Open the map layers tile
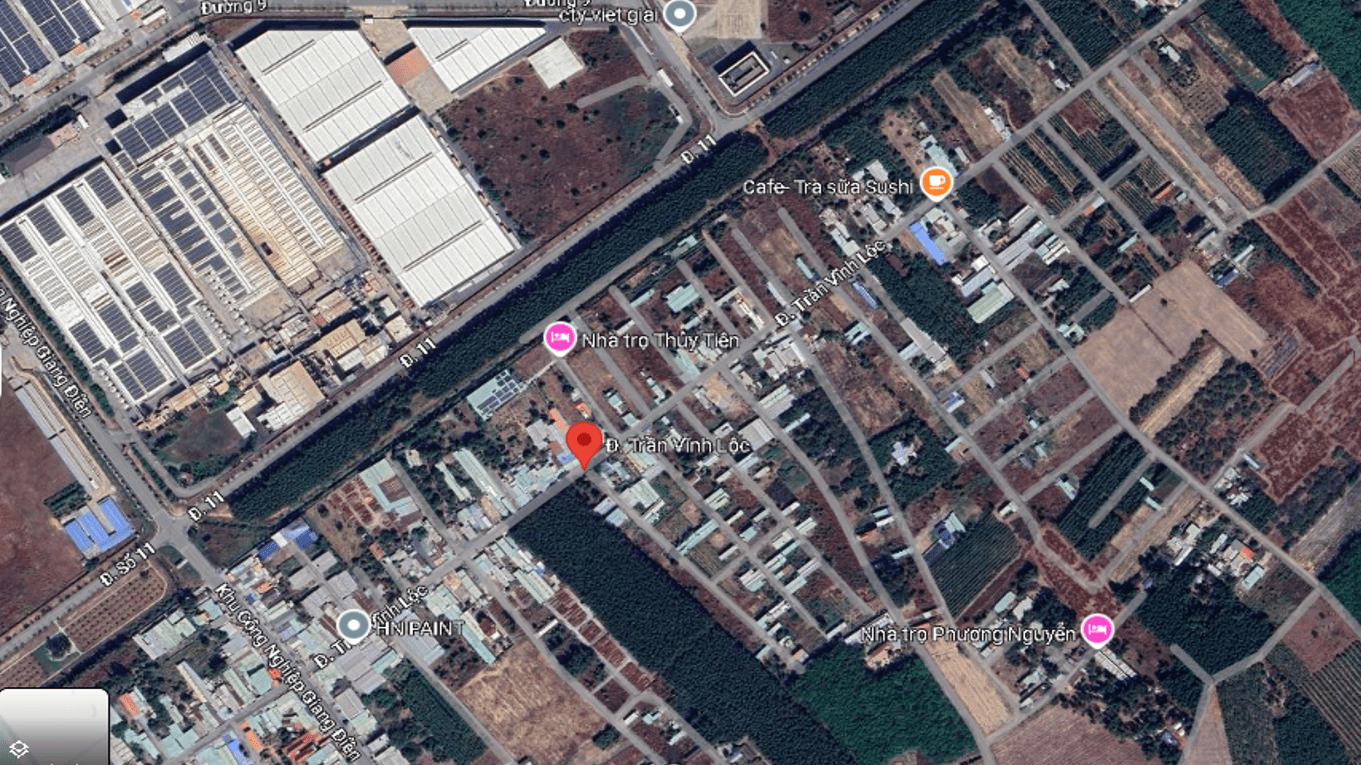1361x765 pixels. coord(53,727)
